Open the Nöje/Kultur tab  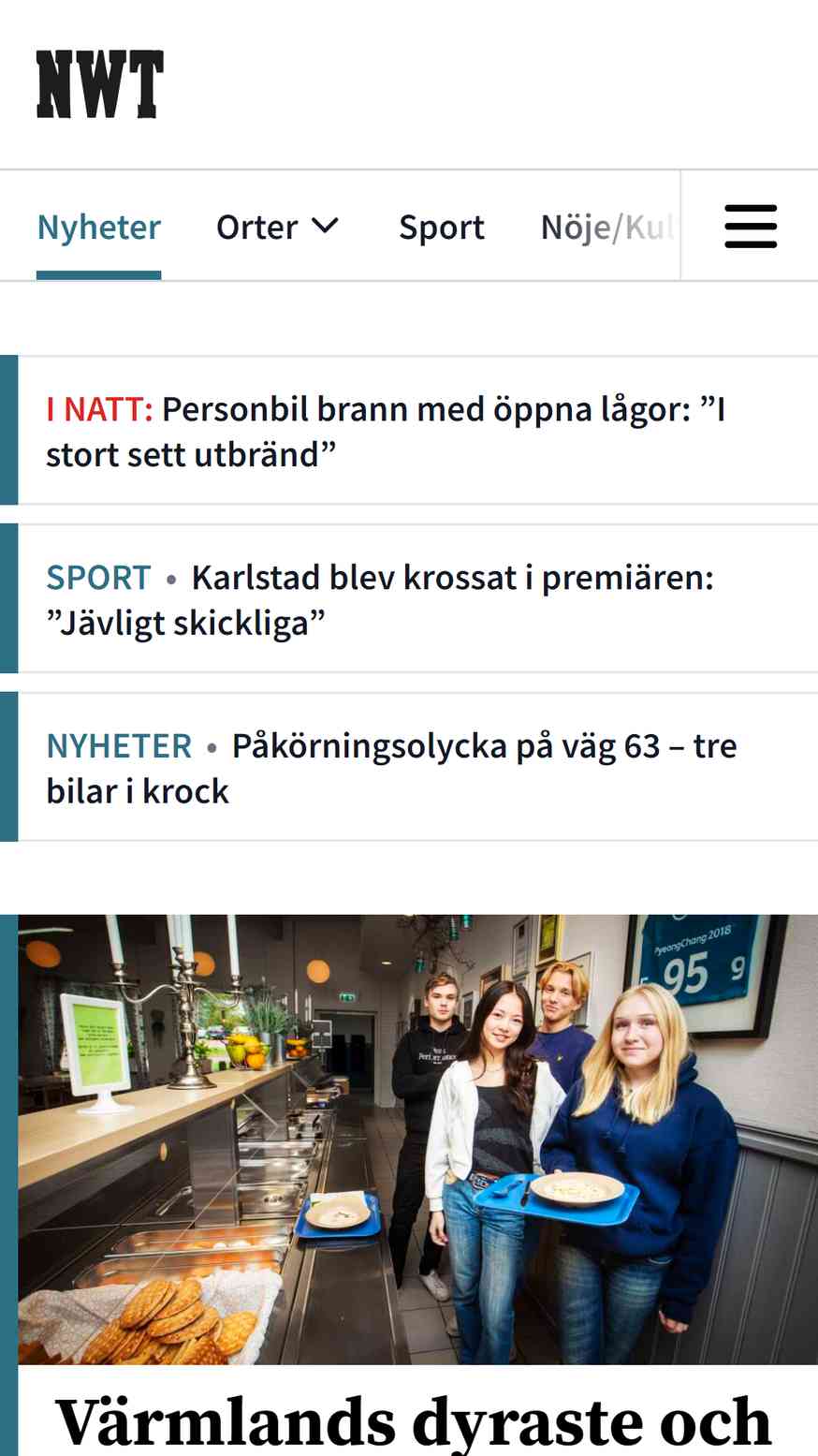(606, 228)
